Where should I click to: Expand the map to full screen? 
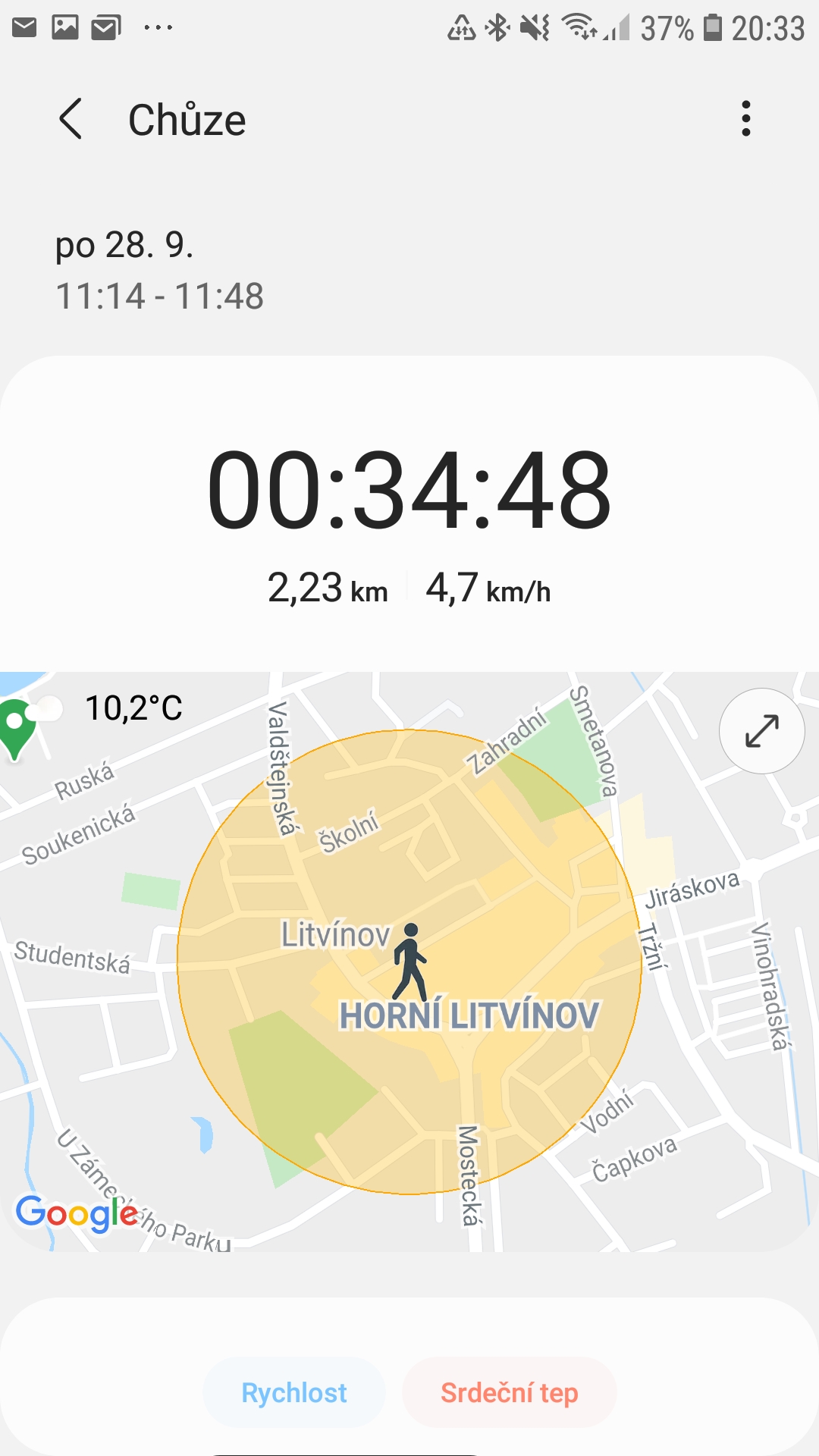[761, 730]
